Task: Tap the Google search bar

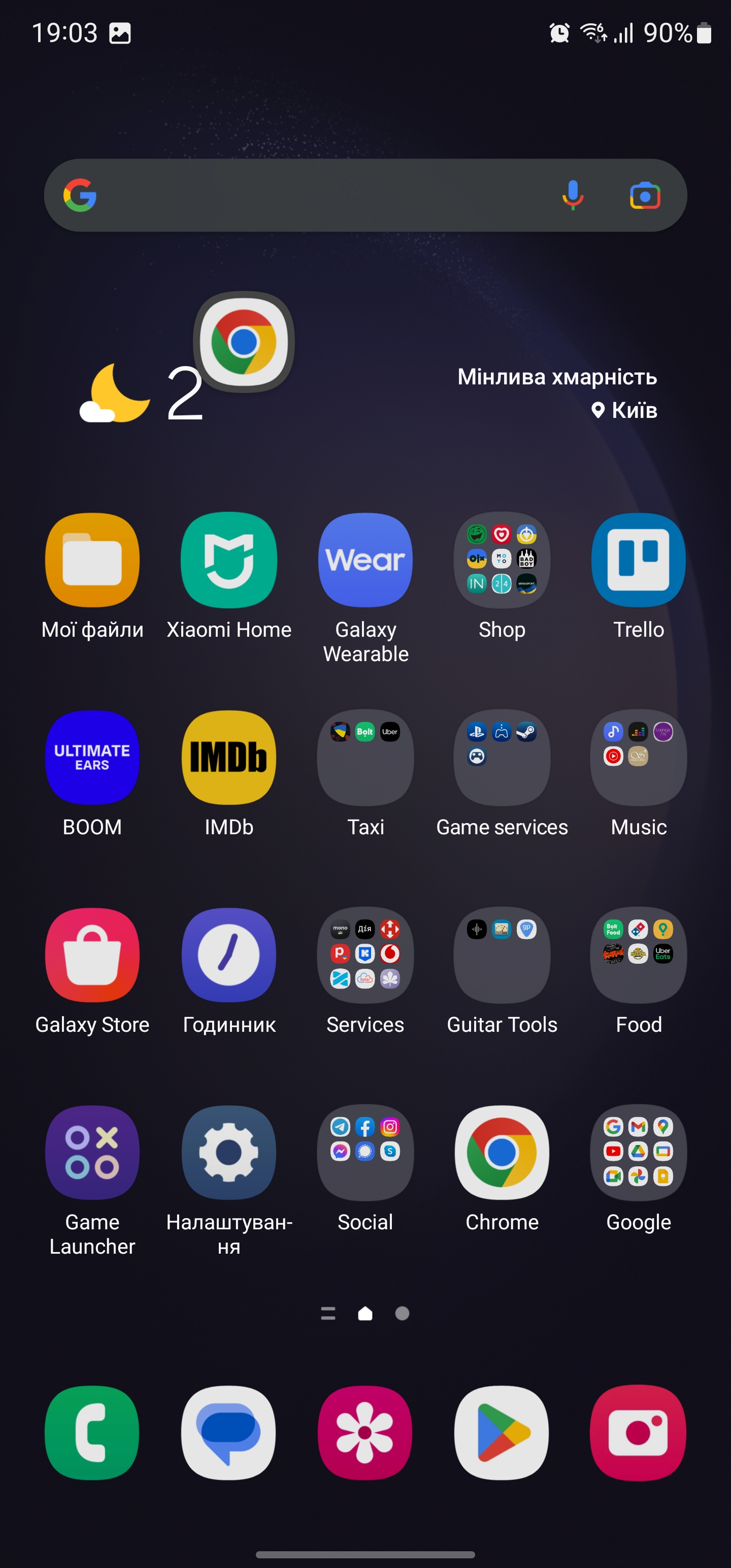Action: pyautogui.click(x=316, y=195)
